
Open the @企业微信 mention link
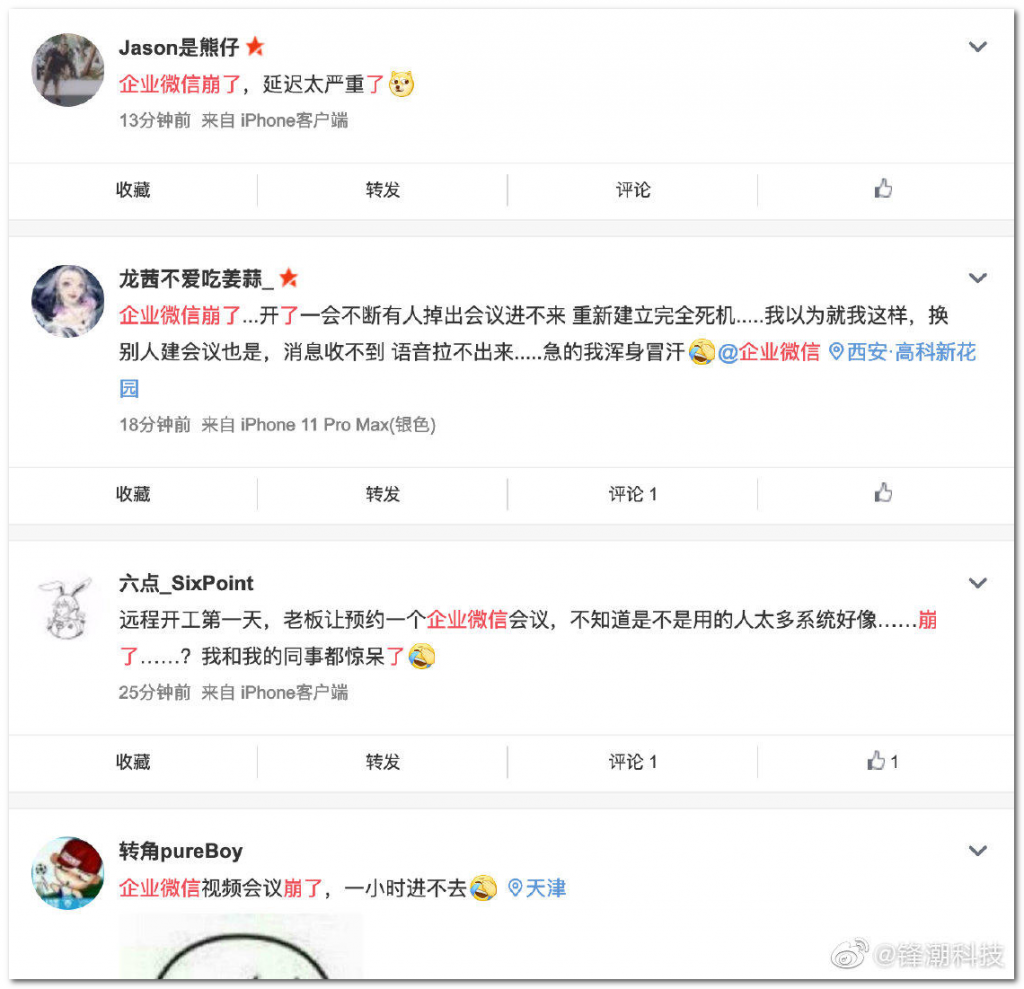769,352
